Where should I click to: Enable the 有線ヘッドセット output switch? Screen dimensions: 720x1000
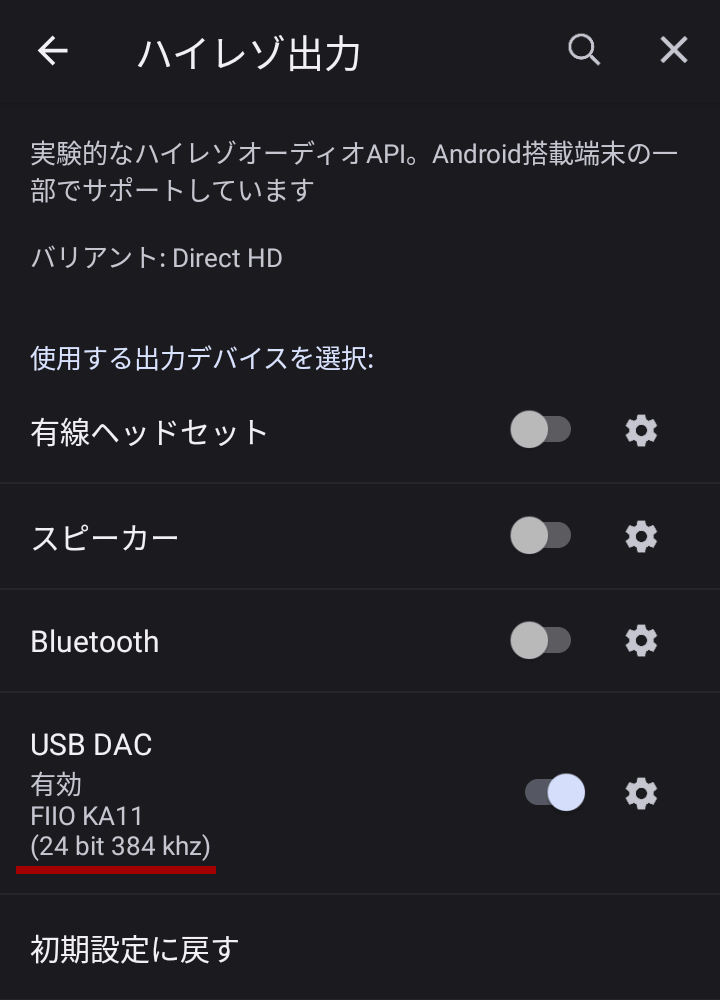pos(542,430)
